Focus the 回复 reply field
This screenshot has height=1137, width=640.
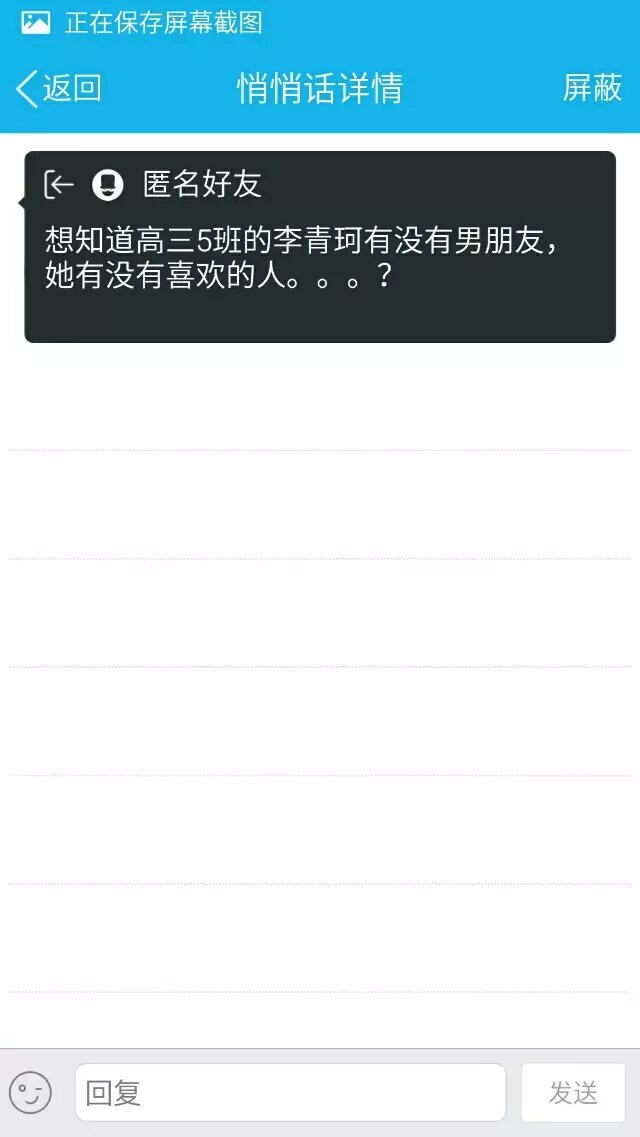(290, 1092)
